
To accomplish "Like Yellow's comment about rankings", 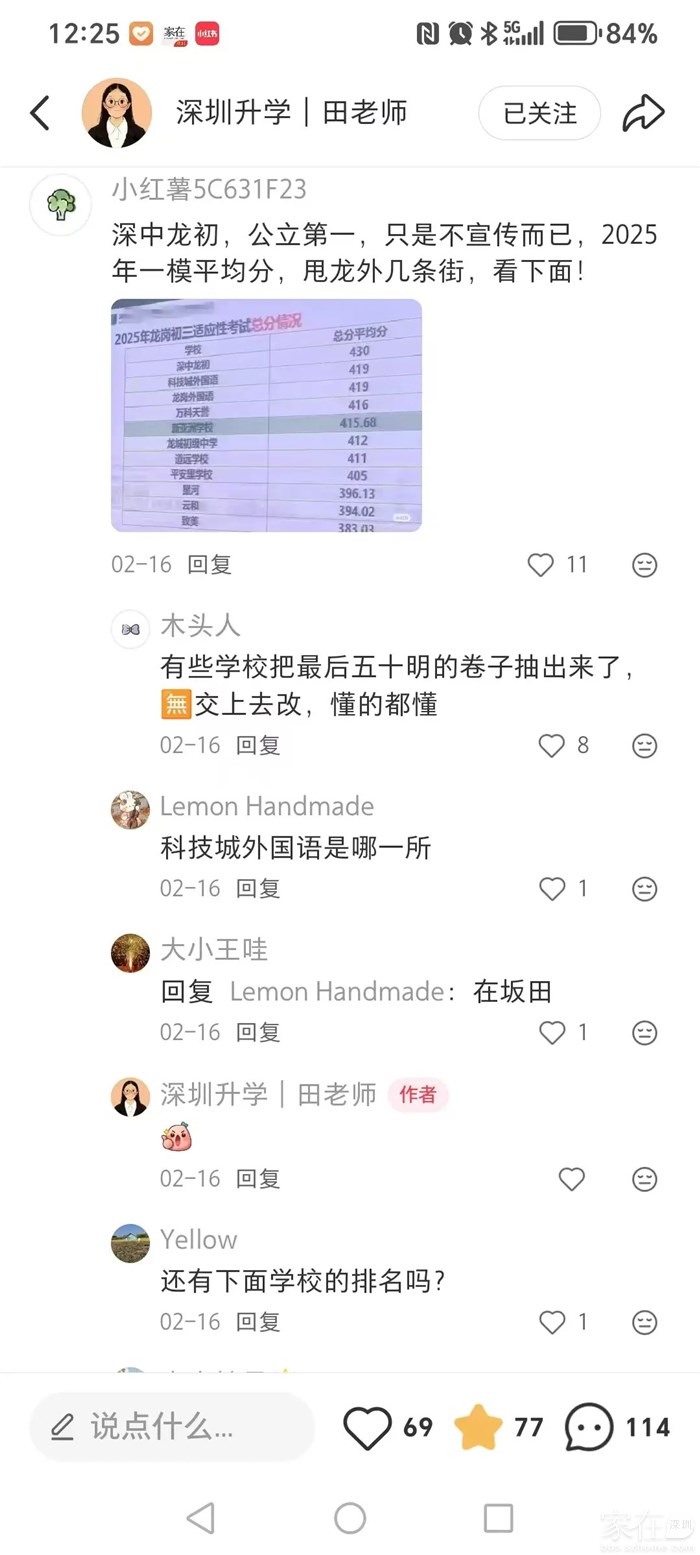I will [x=552, y=1322].
